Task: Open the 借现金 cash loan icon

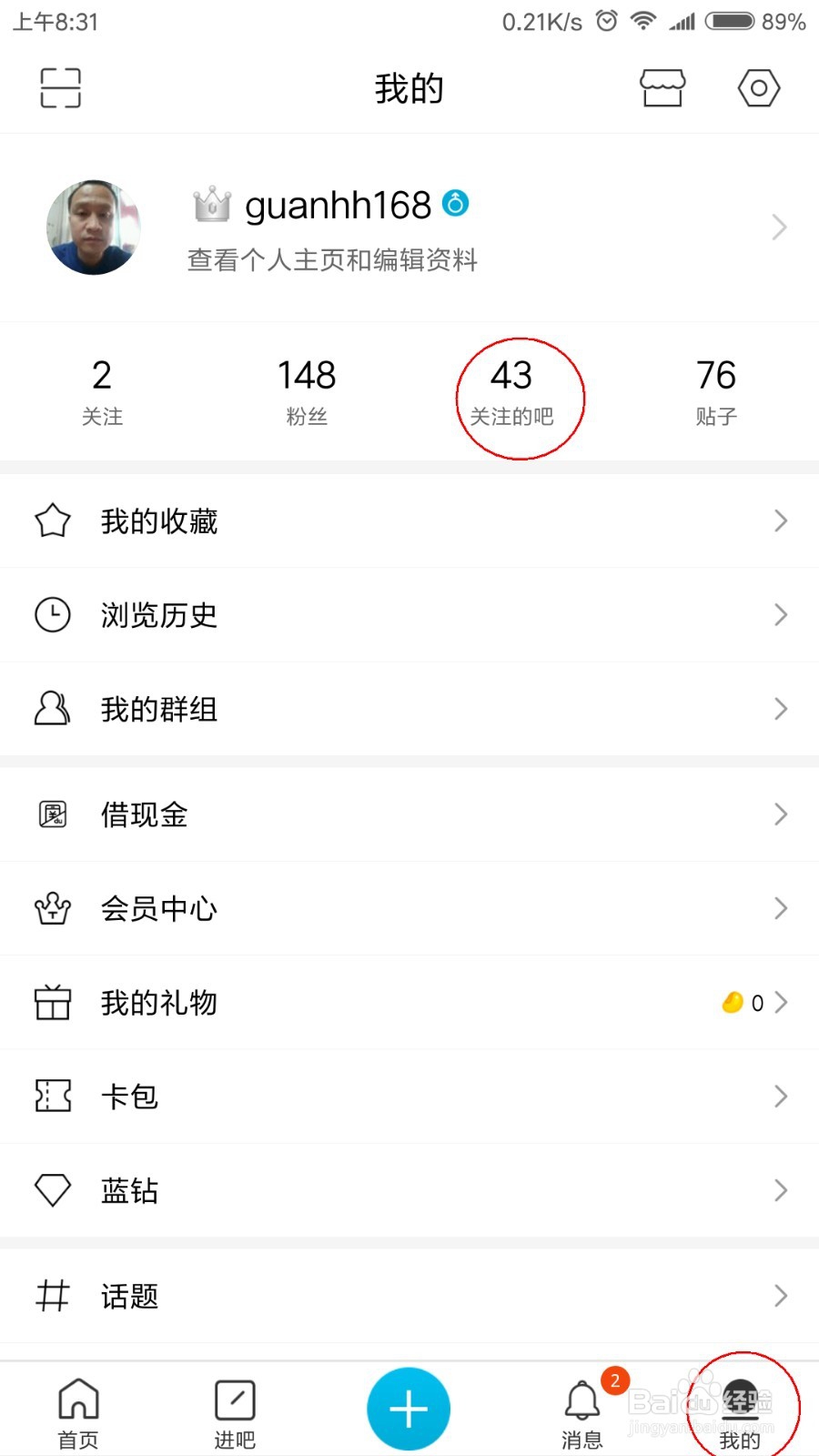Action: (x=52, y=814)
